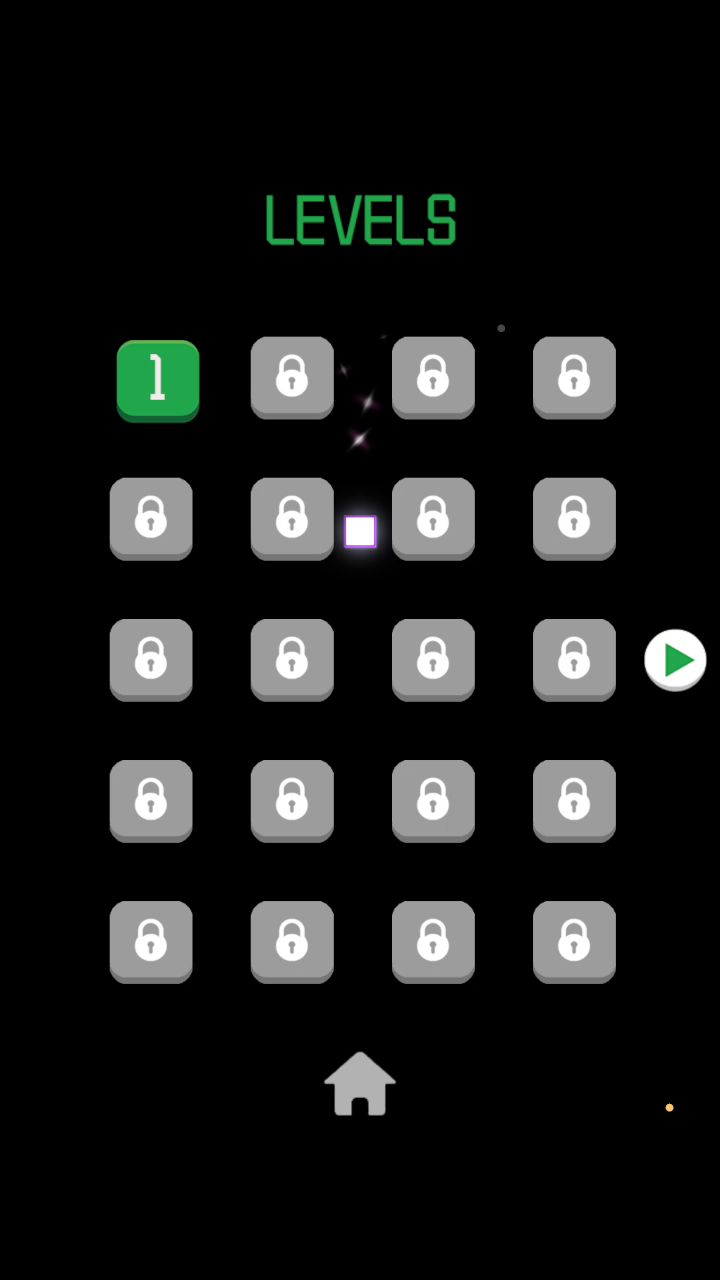Return to the home screen
The width and height of the screenshot is (720, 1280).
(360, 1084)
